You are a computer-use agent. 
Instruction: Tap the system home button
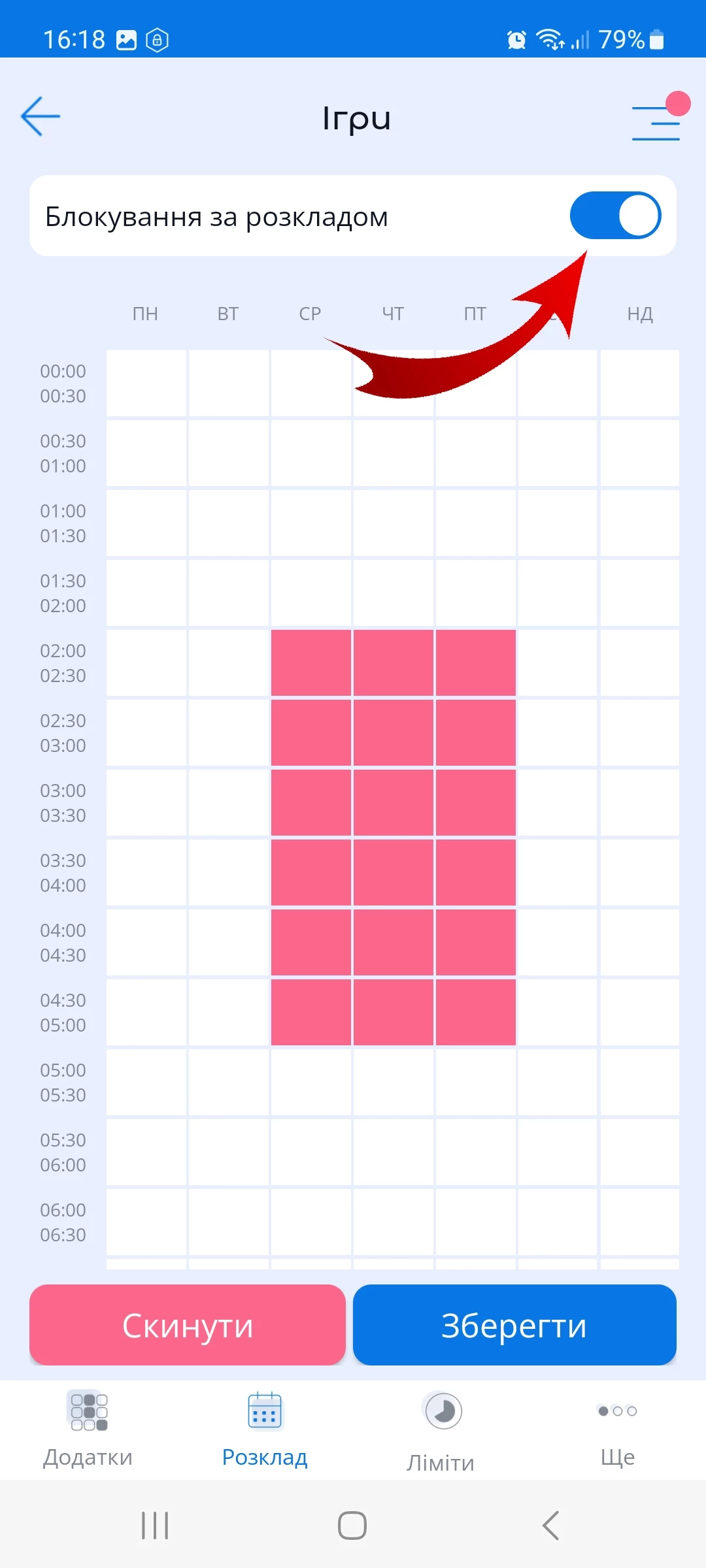click(x=352, y=1526)
